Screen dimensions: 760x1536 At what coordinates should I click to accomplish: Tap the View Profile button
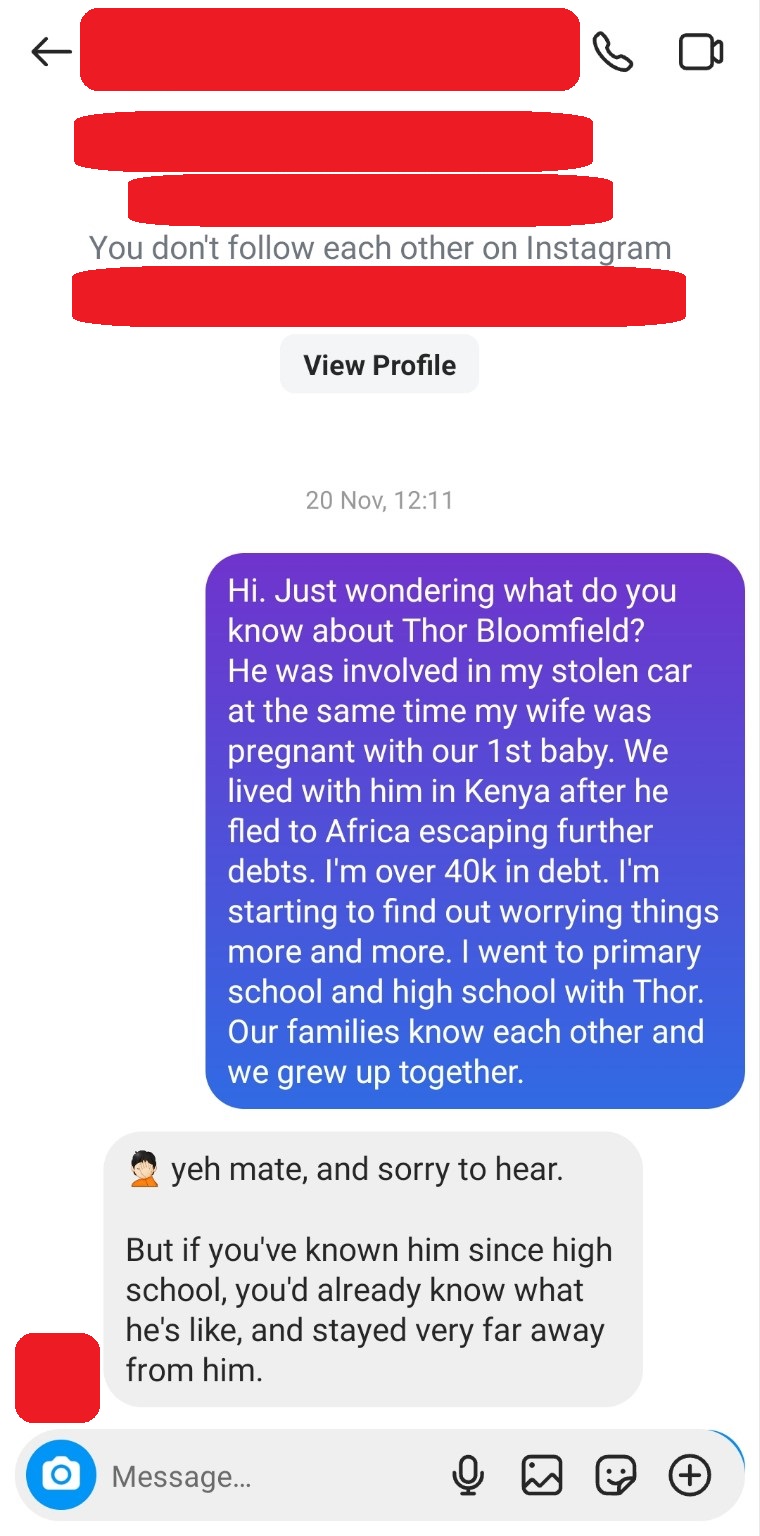coord(379,365)
